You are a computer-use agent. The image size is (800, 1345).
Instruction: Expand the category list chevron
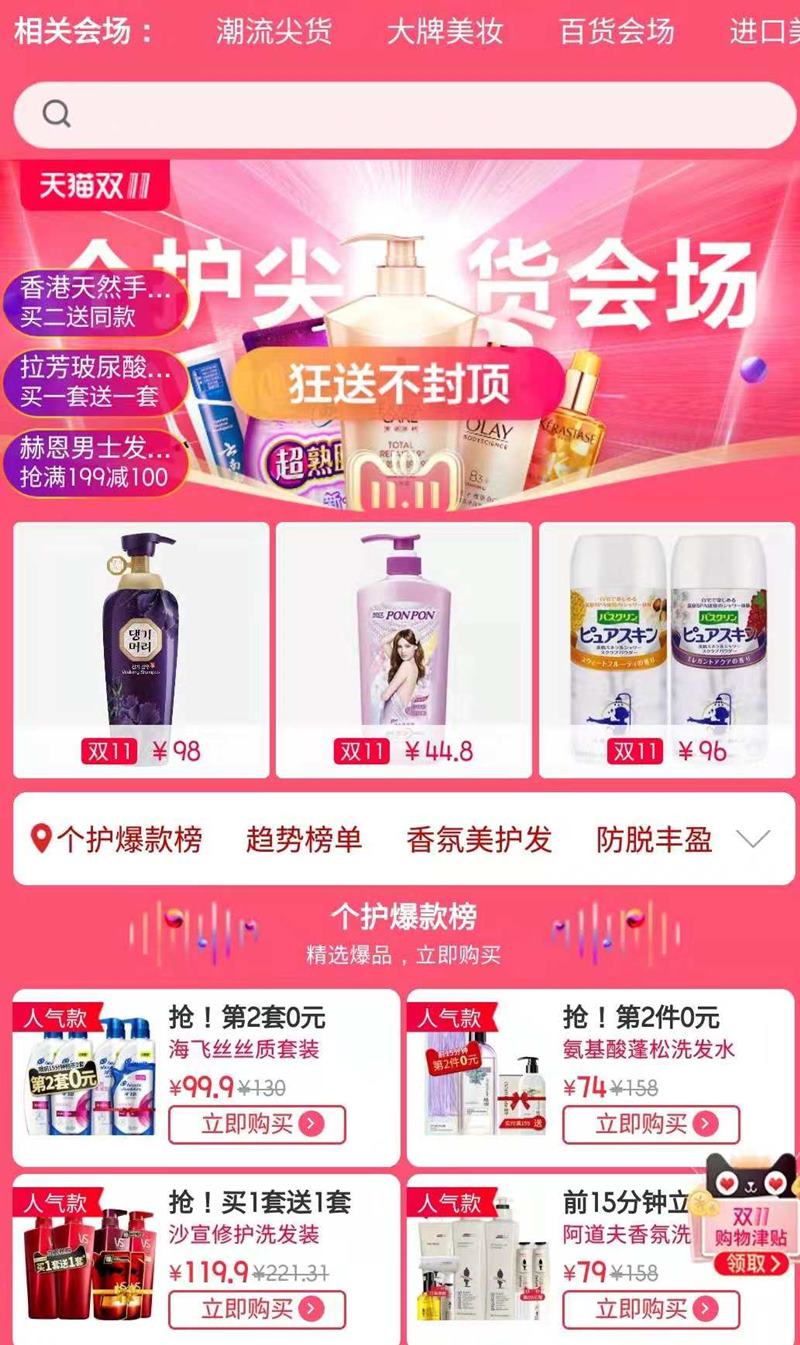pyautogui.click(x=753, y=839)
